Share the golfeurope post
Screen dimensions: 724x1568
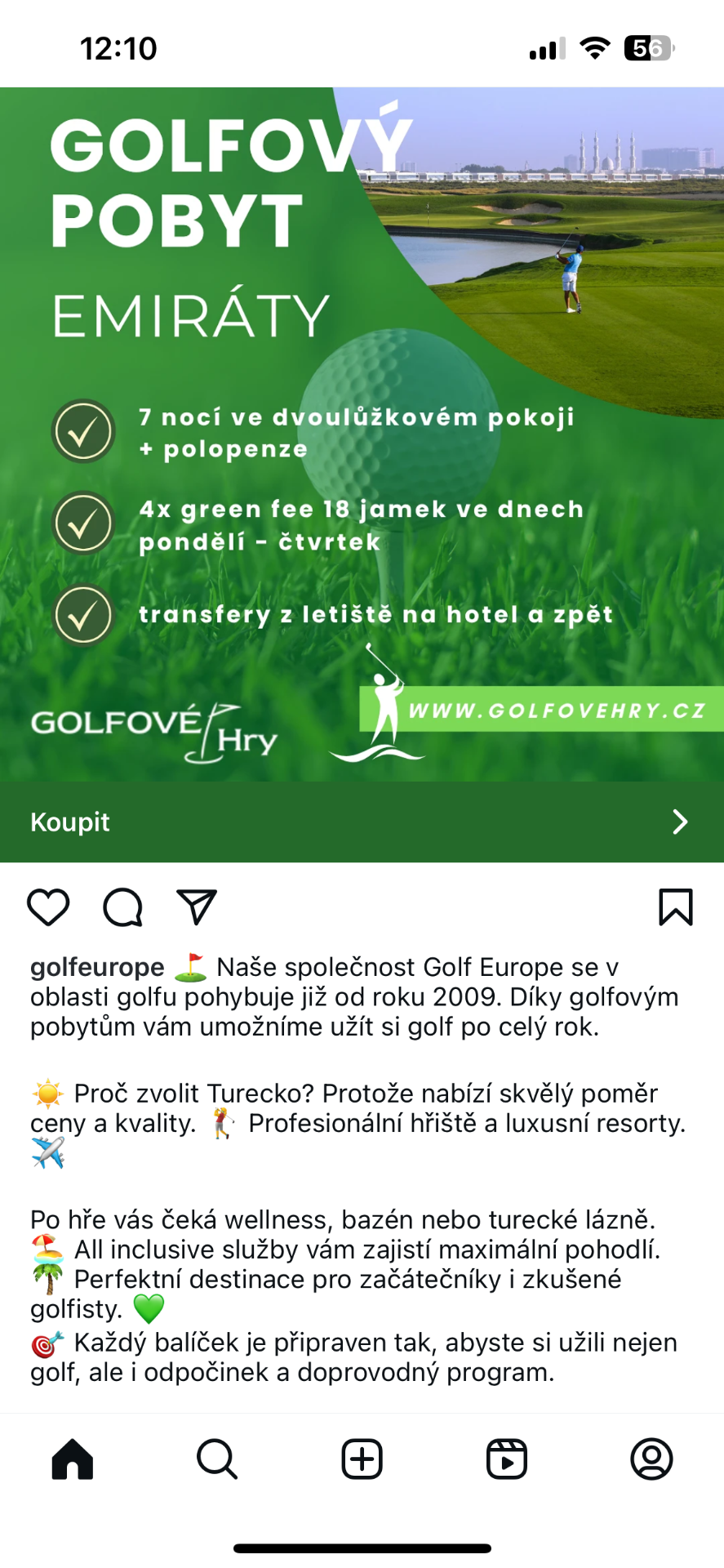pyautogui.click(x=197, y=907)
